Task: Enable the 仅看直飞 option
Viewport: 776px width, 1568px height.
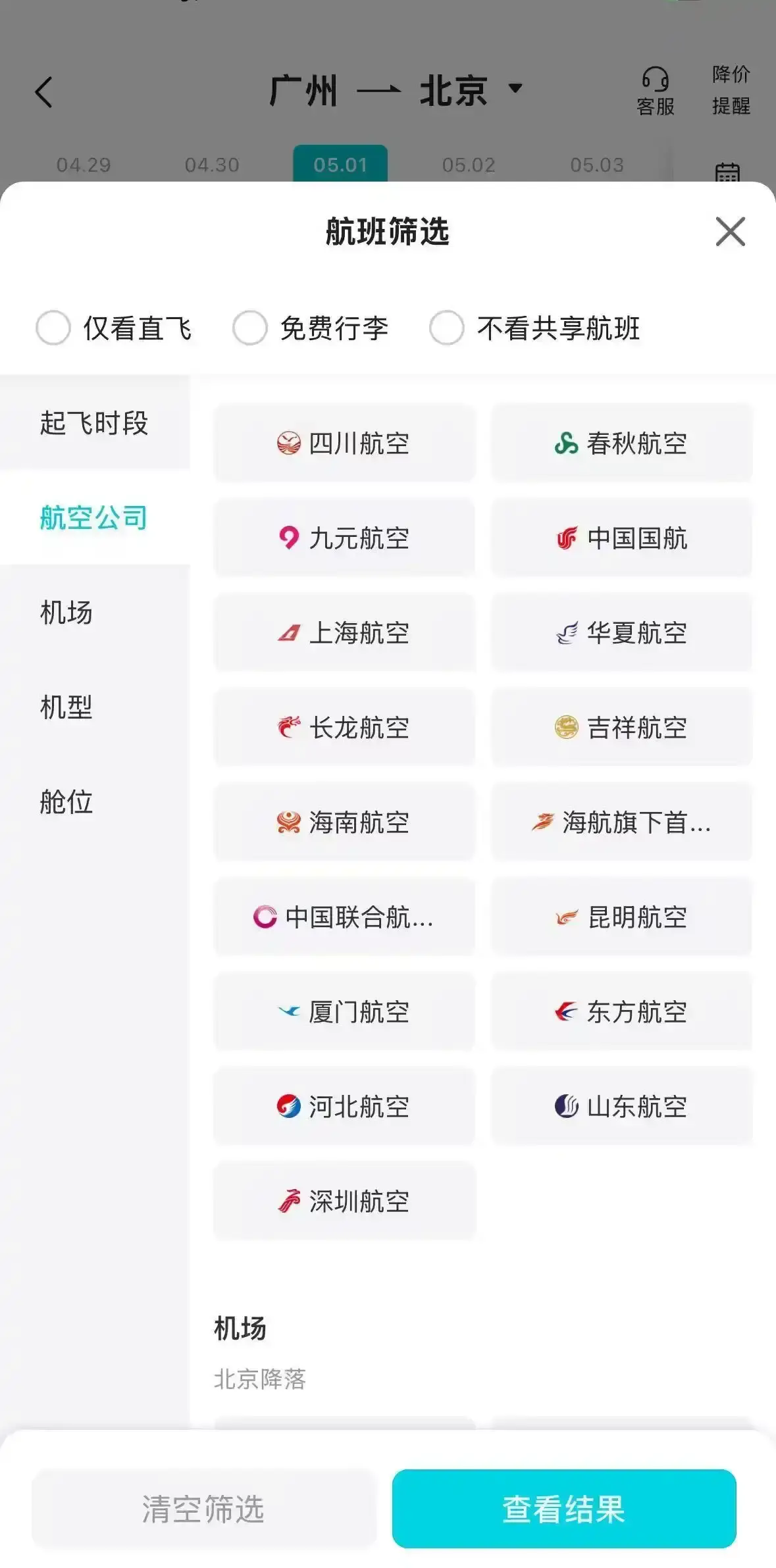Action: tap(54, 328)
